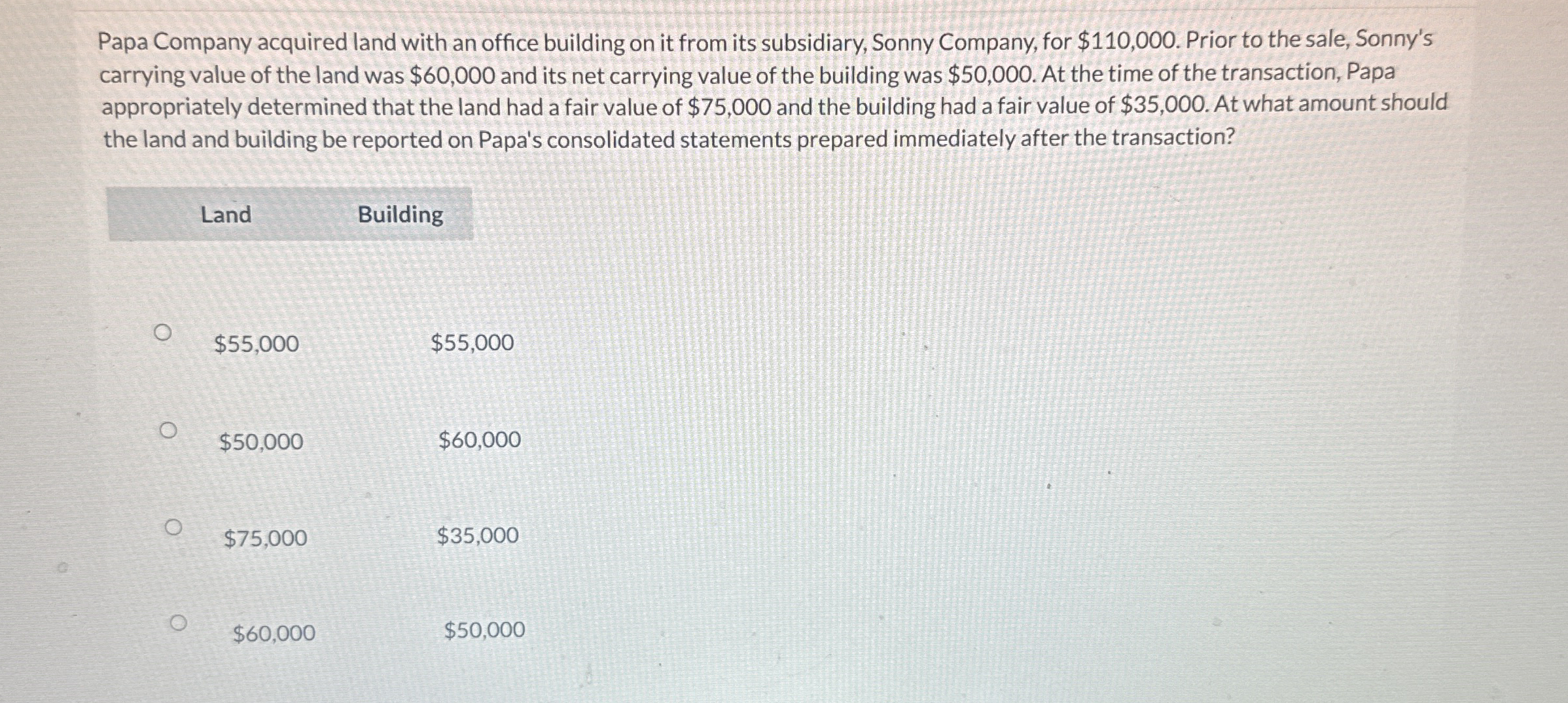Choose the $50,000 land, $60,000 building answer
1568x703 pixels.
(168, 431)
